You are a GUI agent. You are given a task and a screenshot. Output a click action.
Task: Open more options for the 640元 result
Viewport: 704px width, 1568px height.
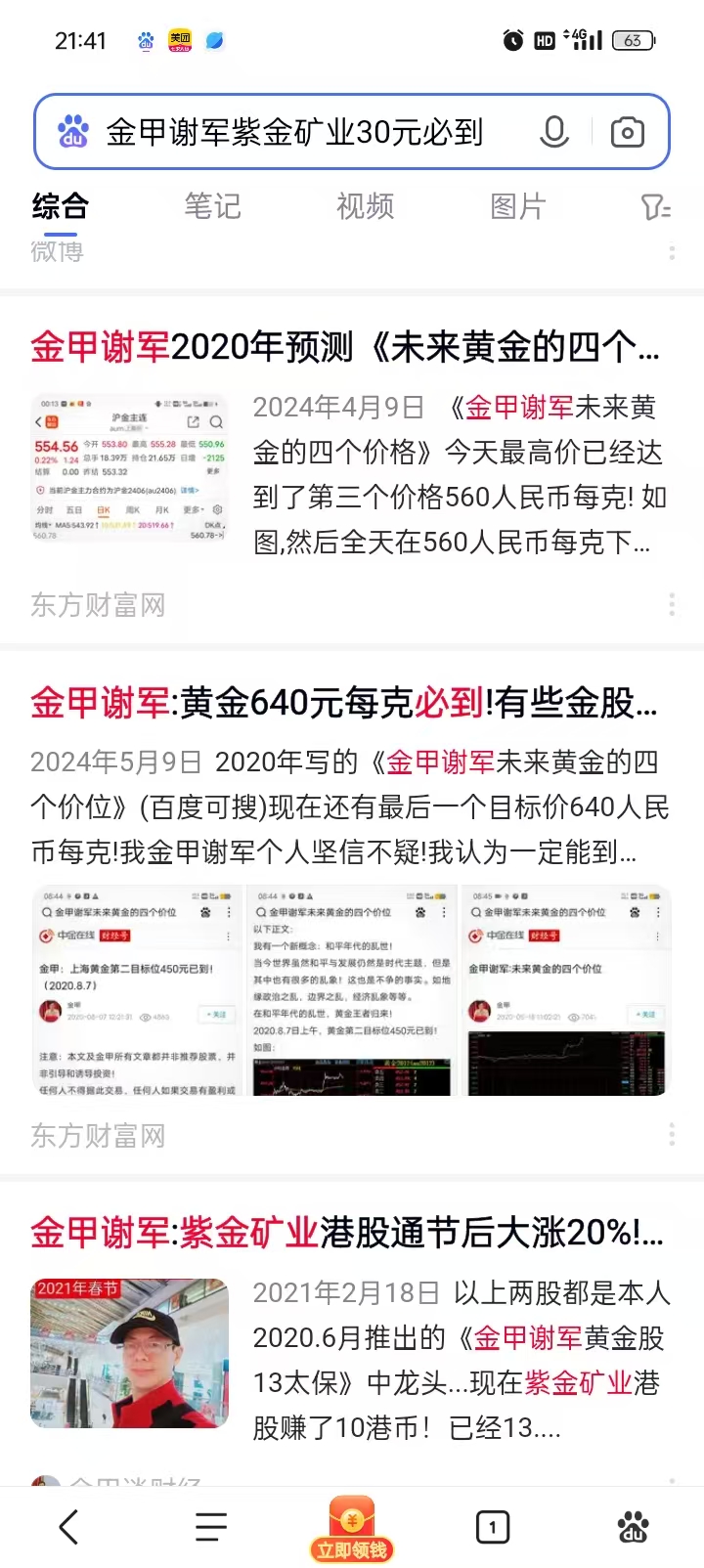[672, 1135]
